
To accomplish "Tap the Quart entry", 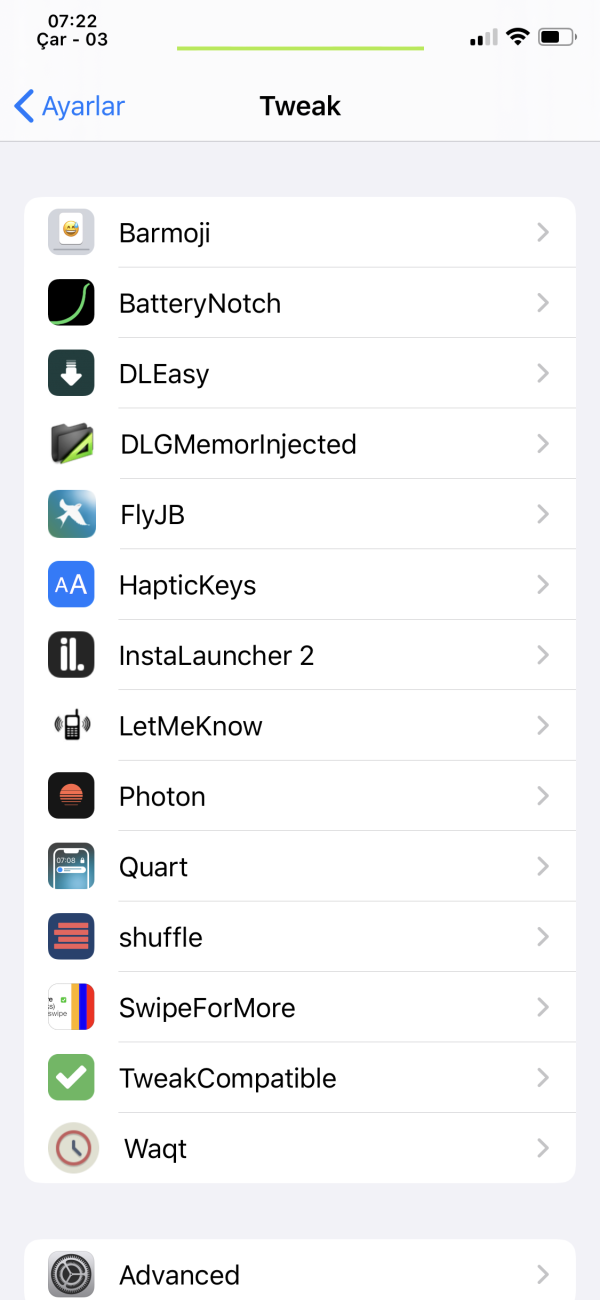I will click(x=300, y=867).
